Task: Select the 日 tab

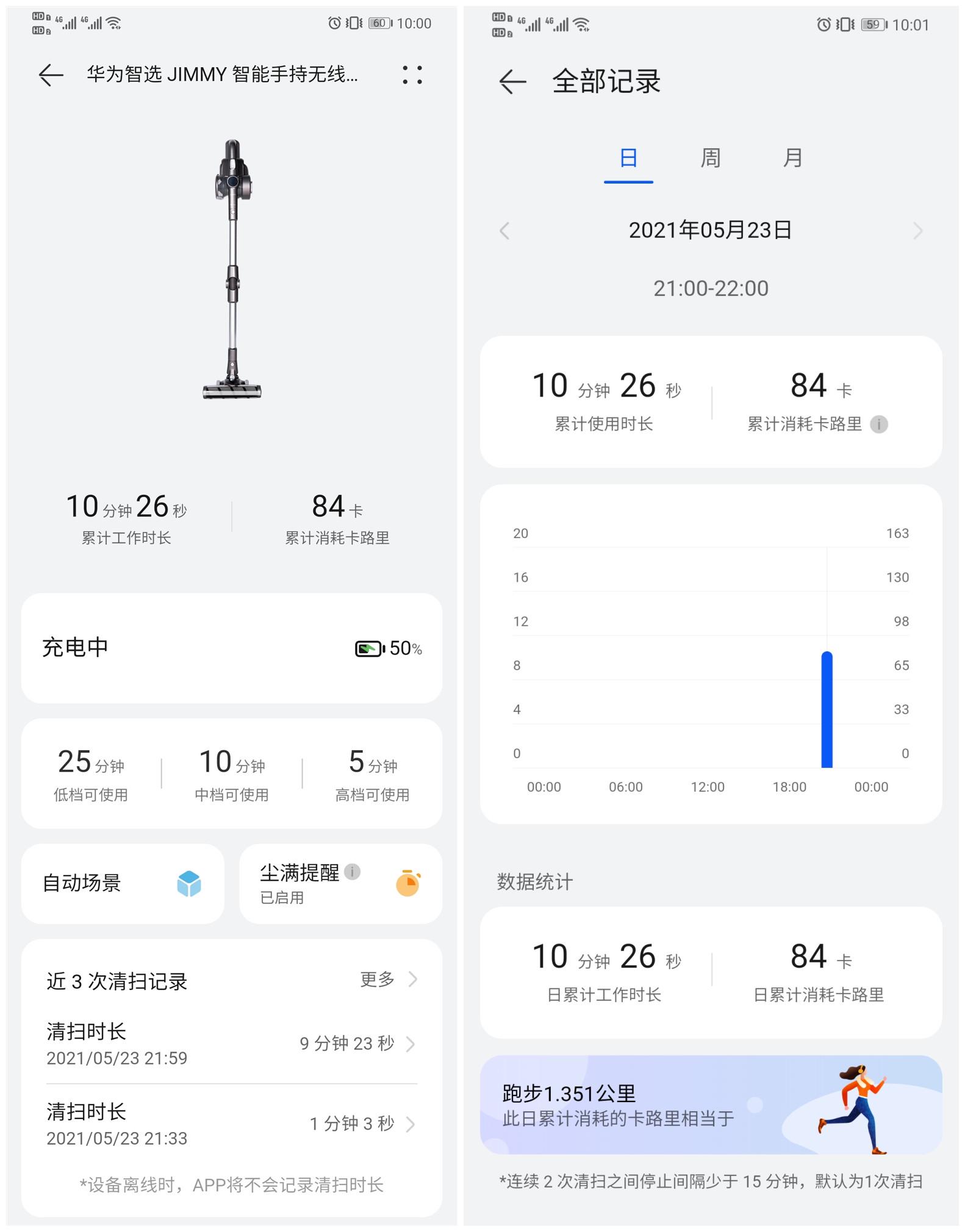Action: pyautogui.click(x=628, y=157)
